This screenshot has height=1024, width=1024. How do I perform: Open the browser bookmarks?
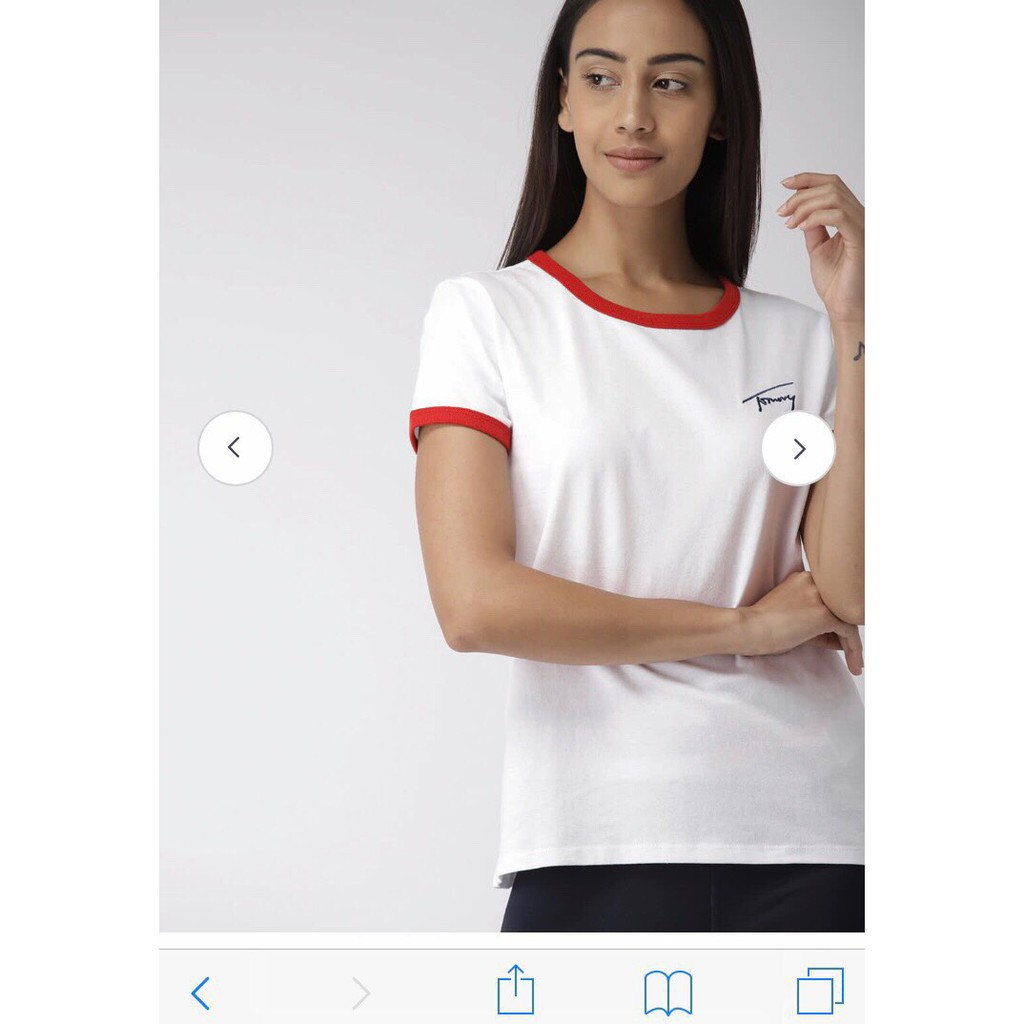[668, 993]
